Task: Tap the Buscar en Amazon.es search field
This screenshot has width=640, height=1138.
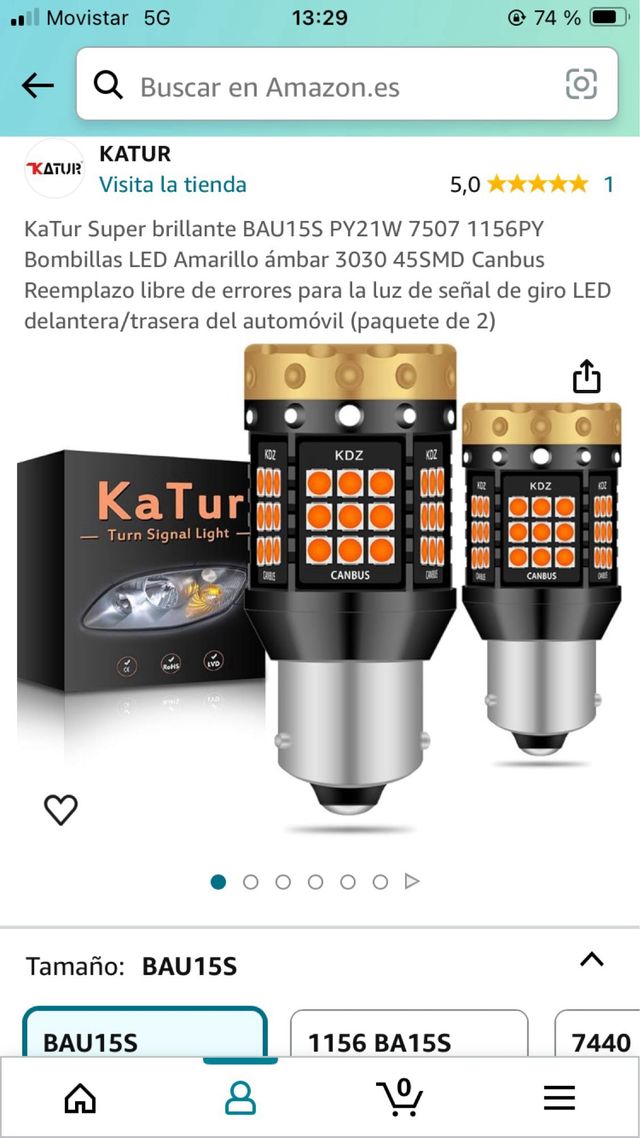Action: [x=330, y=86]
